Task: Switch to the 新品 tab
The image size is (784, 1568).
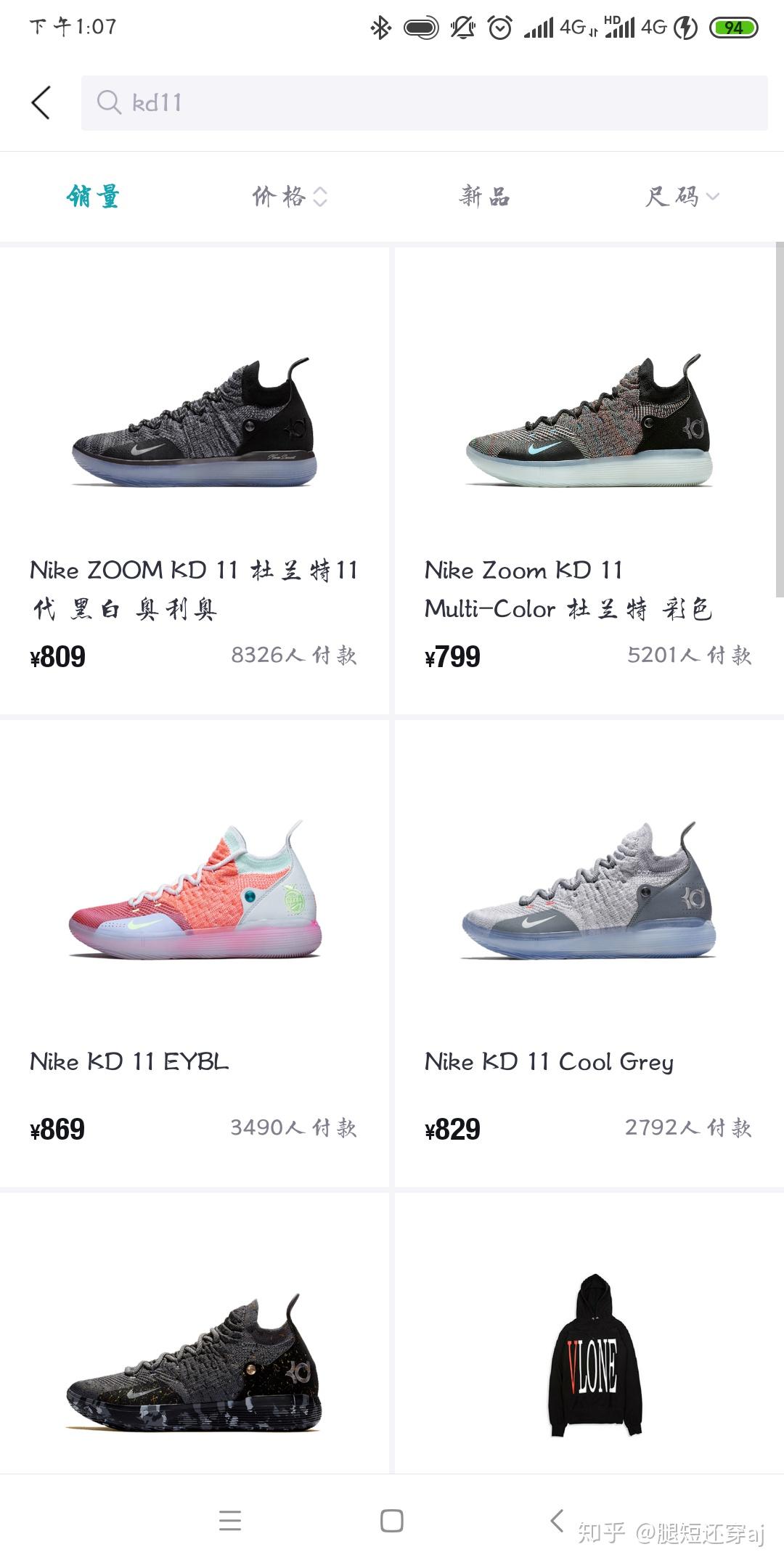Action: (x=485, y=197)
